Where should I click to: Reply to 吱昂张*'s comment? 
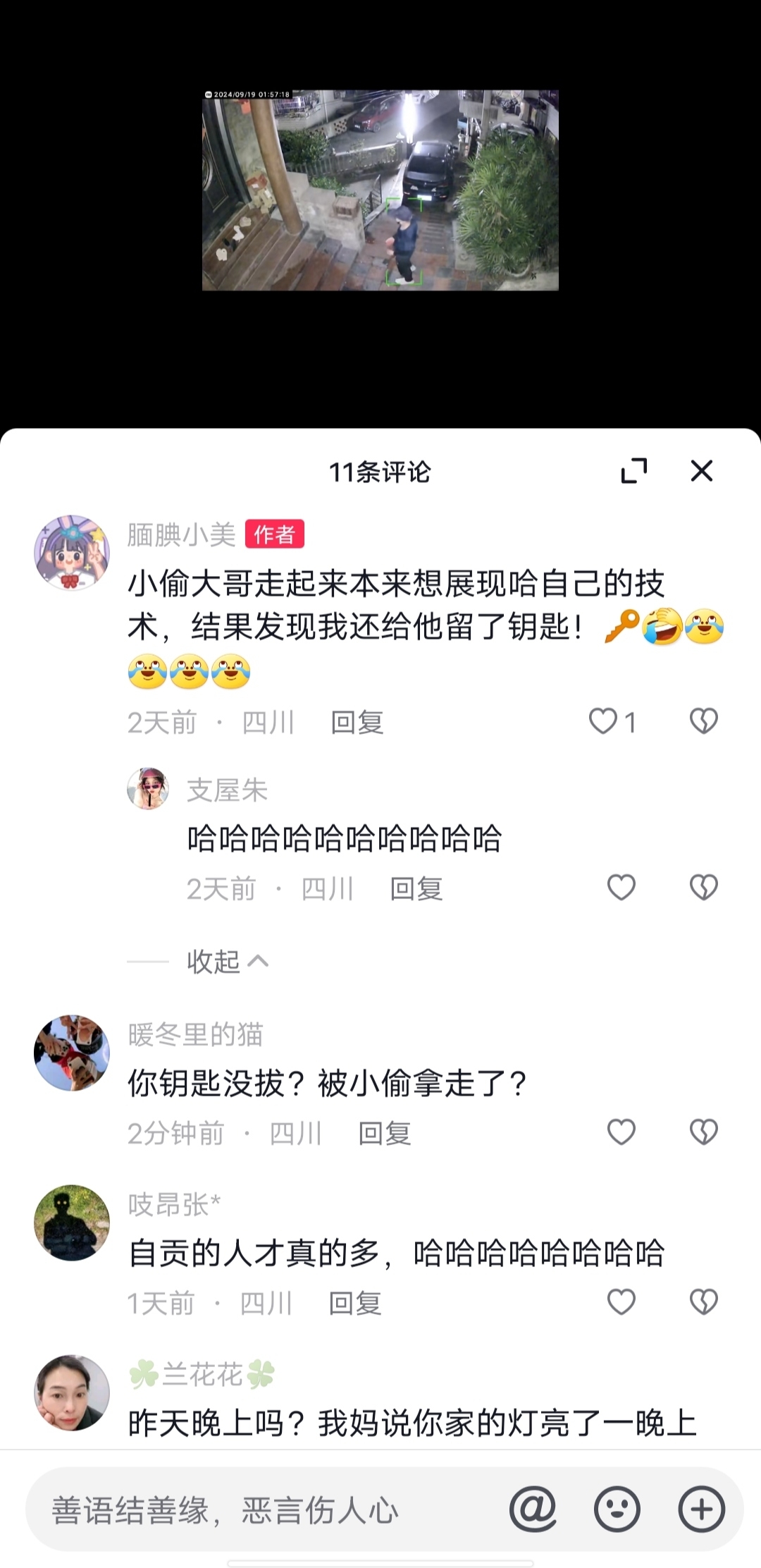click(355, 1304)
